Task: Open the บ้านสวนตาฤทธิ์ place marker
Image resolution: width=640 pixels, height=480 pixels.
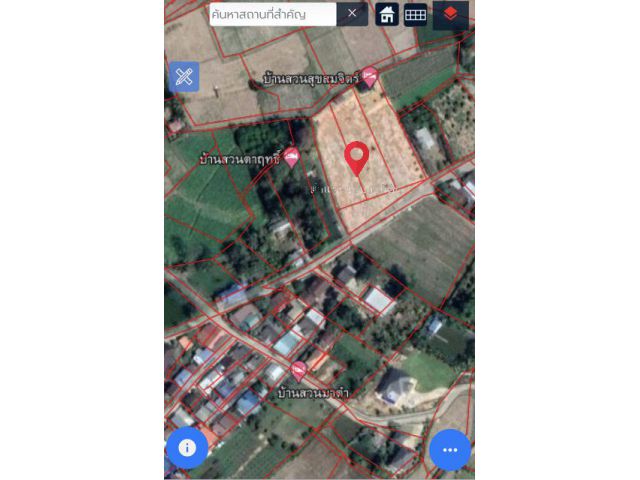Action: click(x=291, y=156)
